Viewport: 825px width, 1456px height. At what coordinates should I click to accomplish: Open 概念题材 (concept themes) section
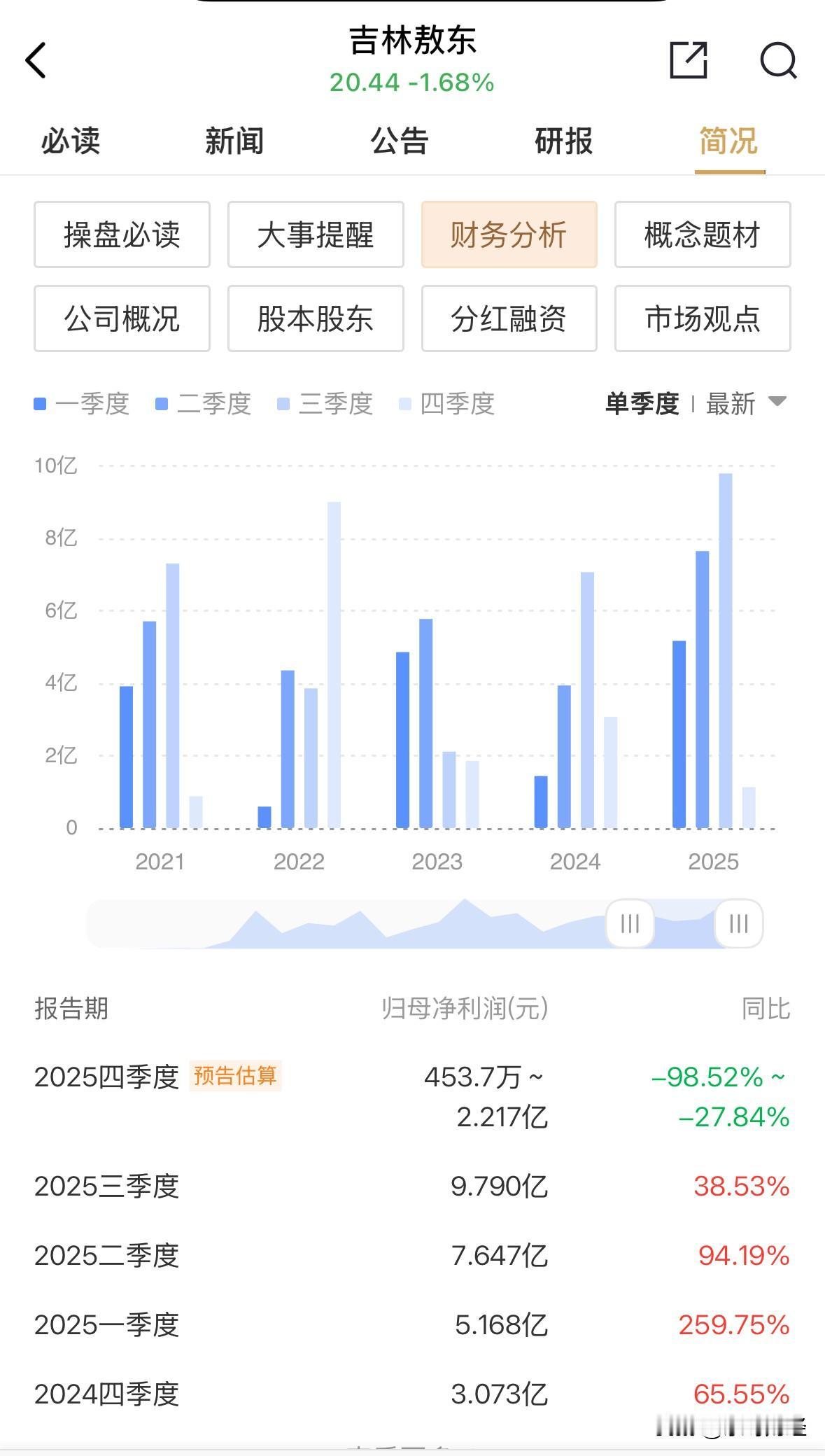[702, 235]
